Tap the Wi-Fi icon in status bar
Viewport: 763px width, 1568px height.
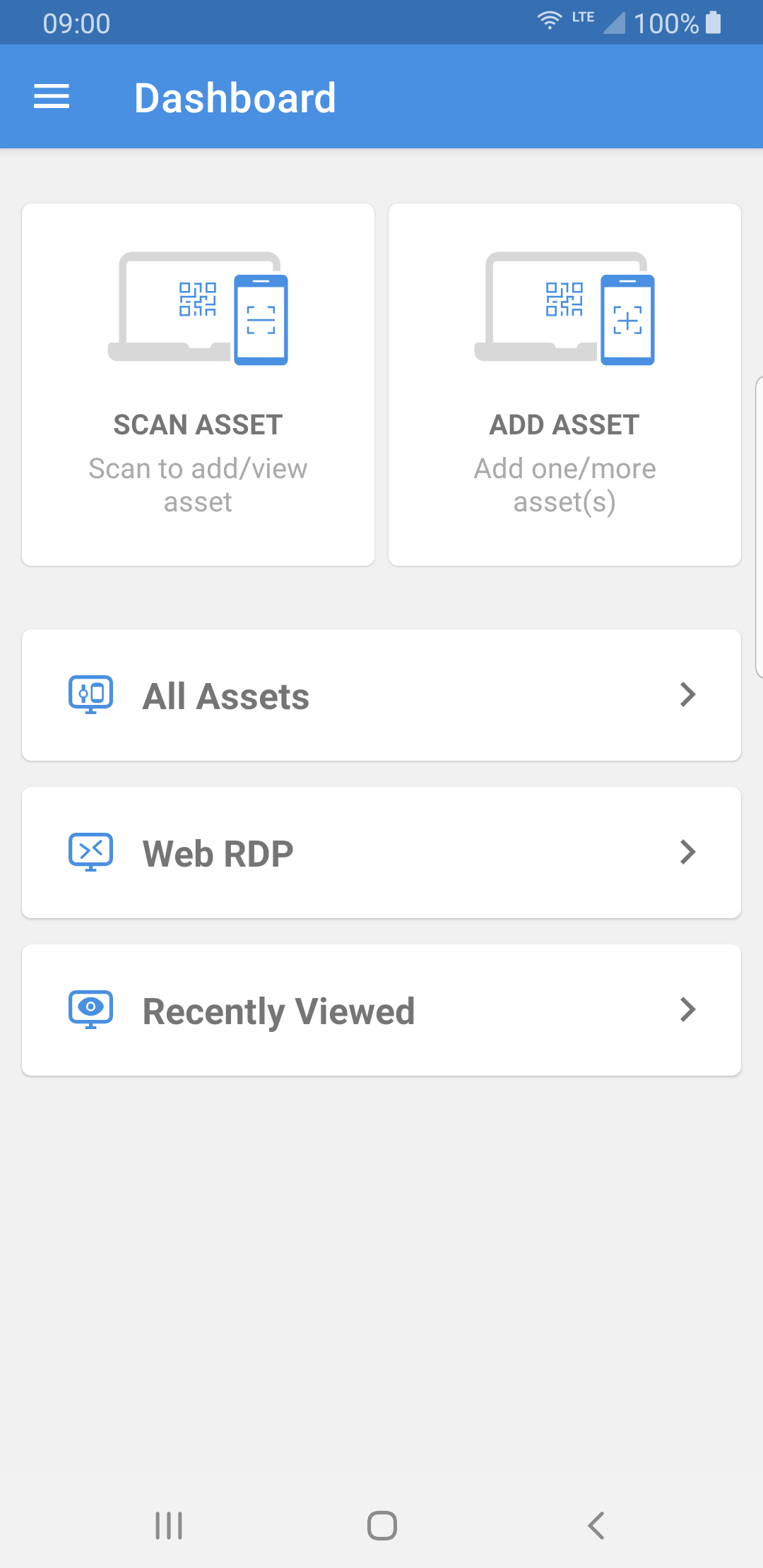click(548, 21)
